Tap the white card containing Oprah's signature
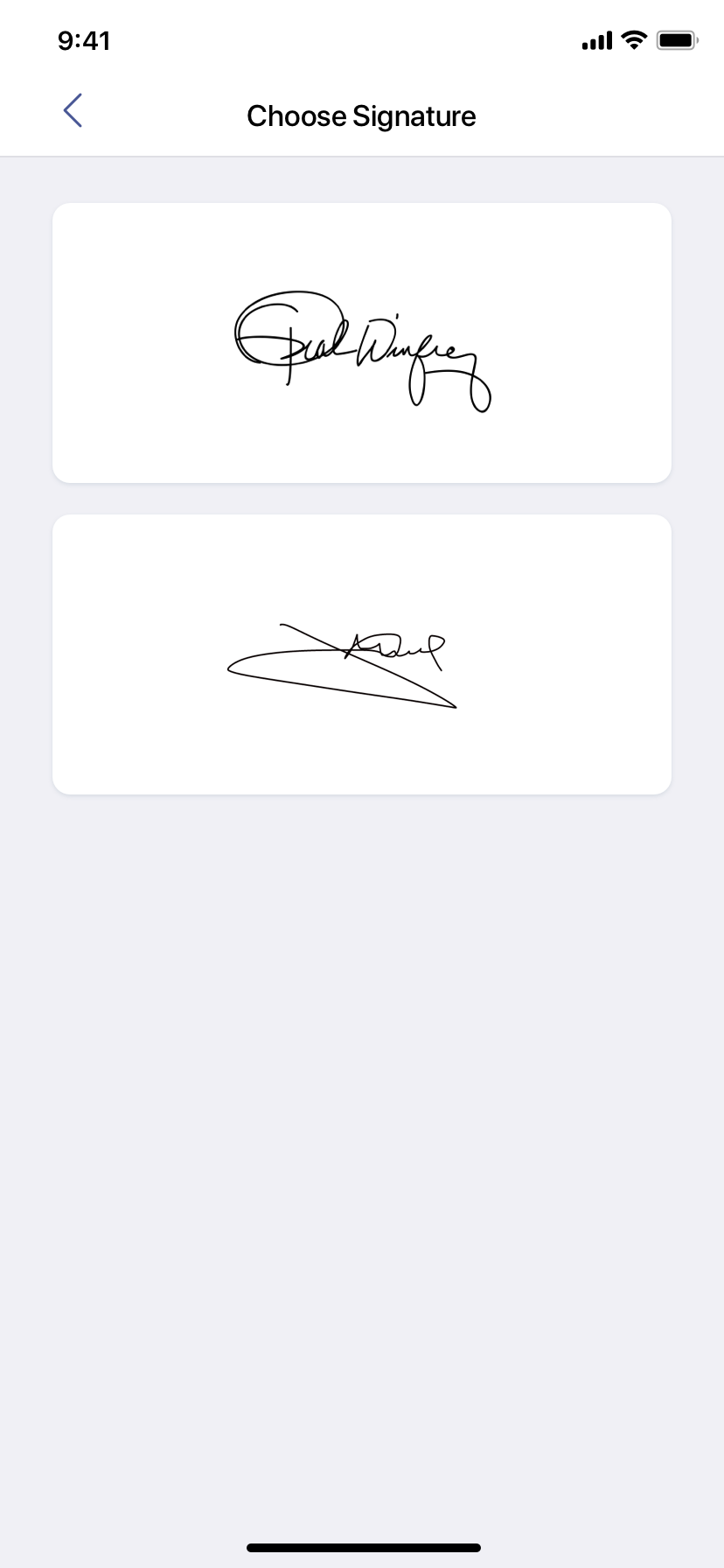The width and height of the screenshot is (724, 1568). click(x=361, y=342)
